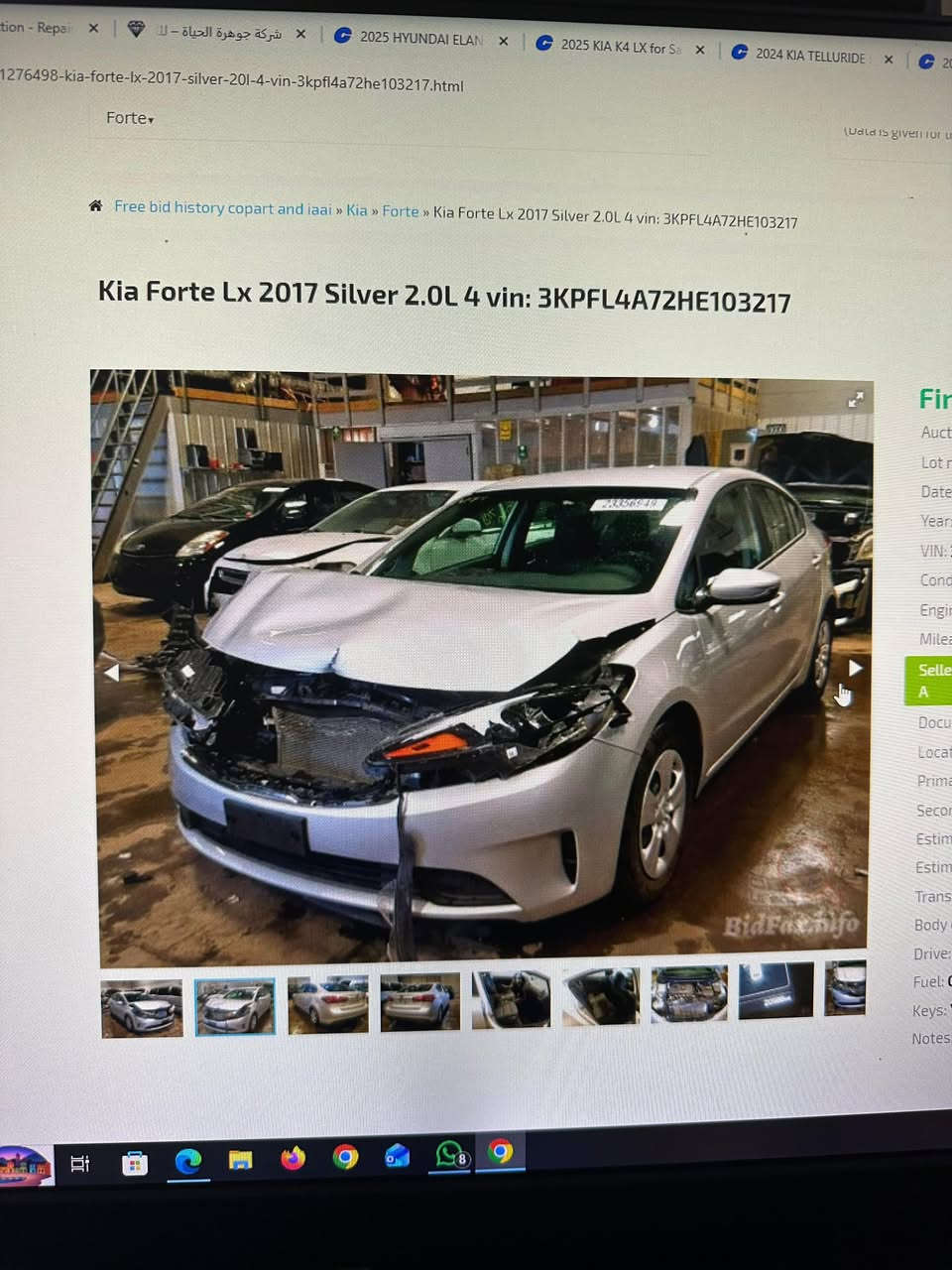
Task: Go back to the previous gallery photo
Action: (111, 673)
